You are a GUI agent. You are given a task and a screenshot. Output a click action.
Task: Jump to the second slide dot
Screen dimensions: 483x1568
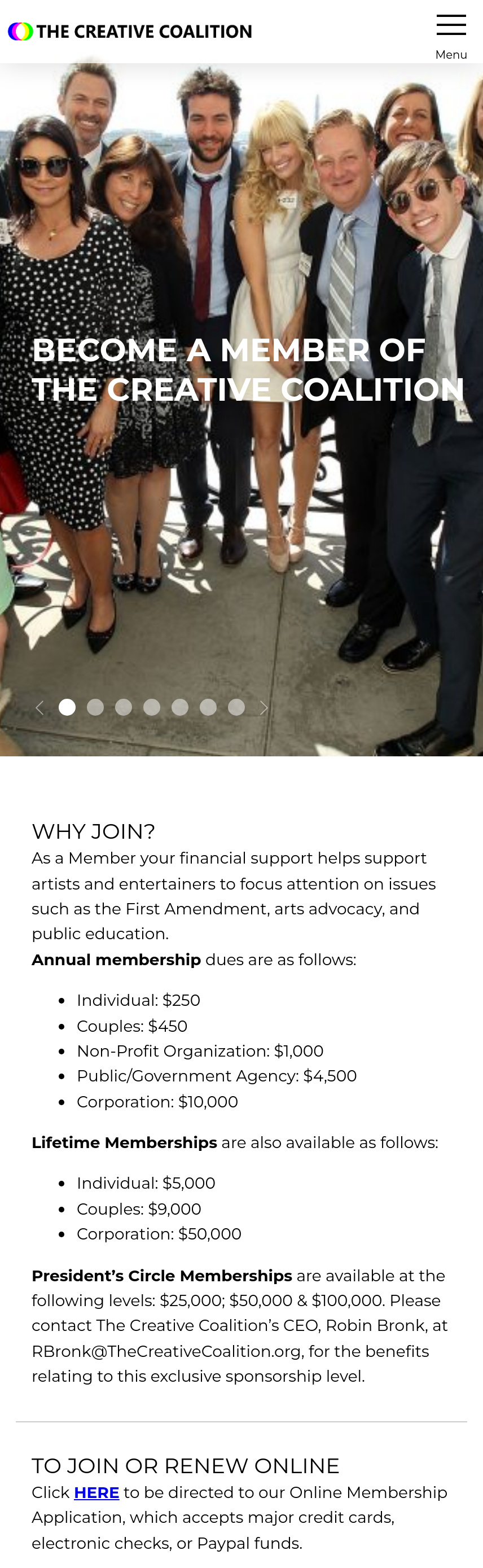(95, 707)
